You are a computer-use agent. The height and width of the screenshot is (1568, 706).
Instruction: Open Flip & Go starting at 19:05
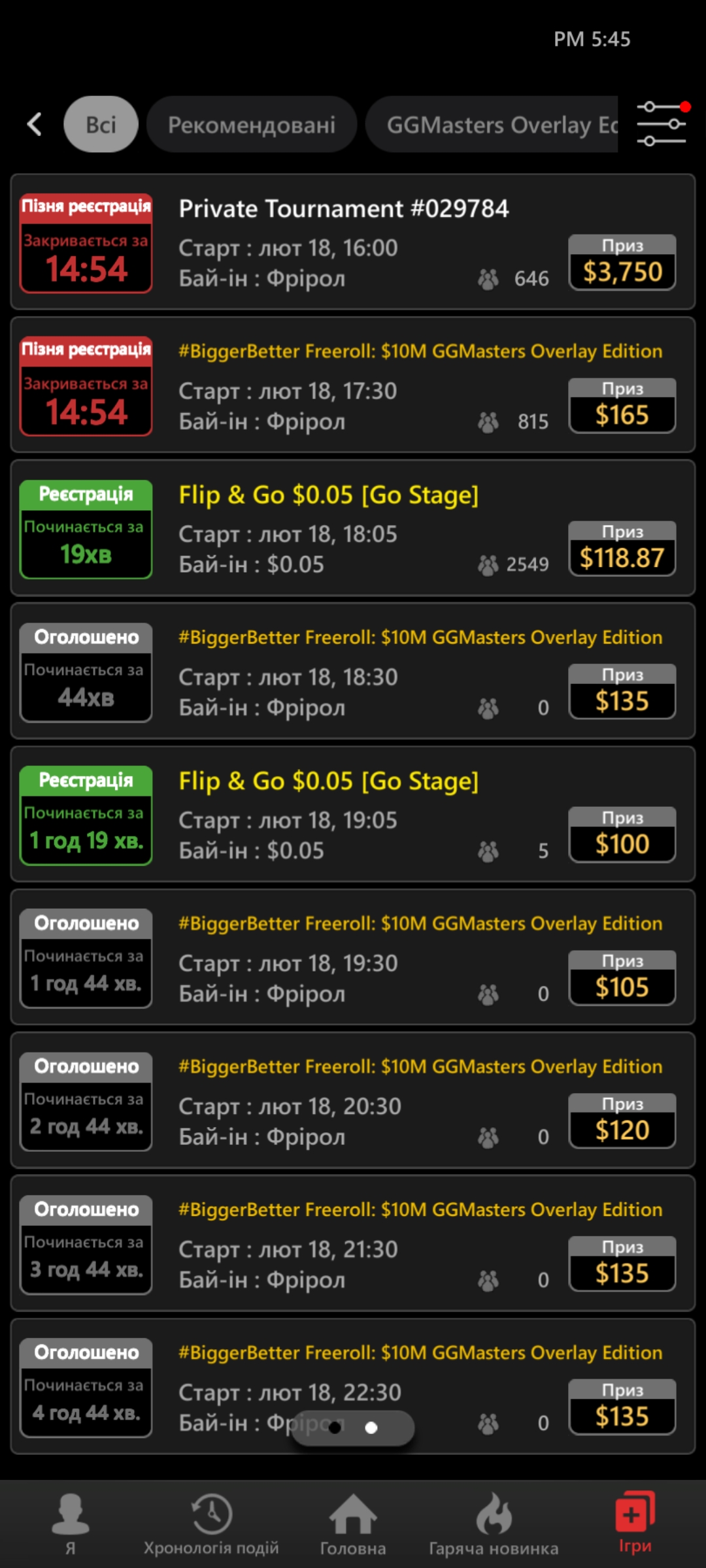tap(353, 814)
